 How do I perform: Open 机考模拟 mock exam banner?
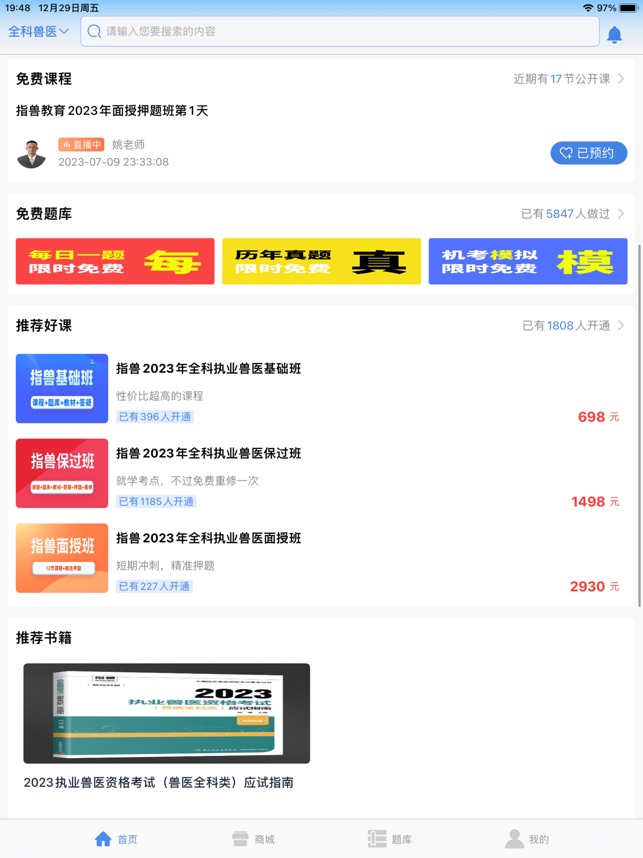[x=527, y=261]
